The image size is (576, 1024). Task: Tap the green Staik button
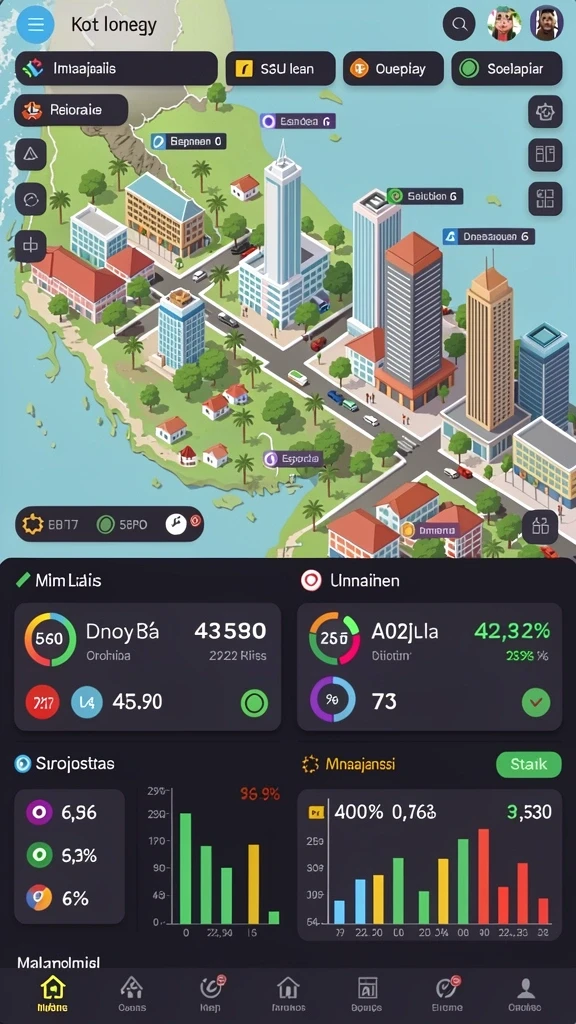[529, 764]
